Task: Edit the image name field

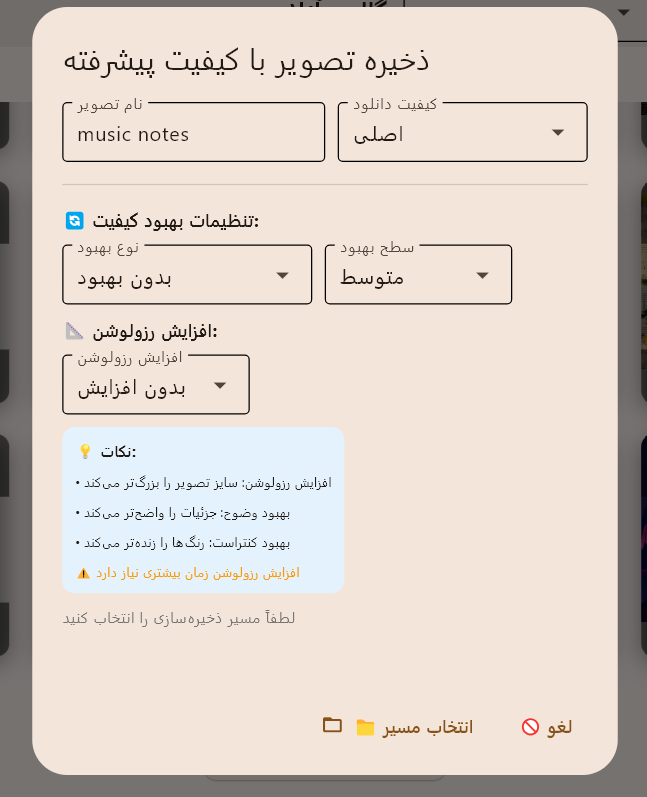Action: (x=193, y=134)
